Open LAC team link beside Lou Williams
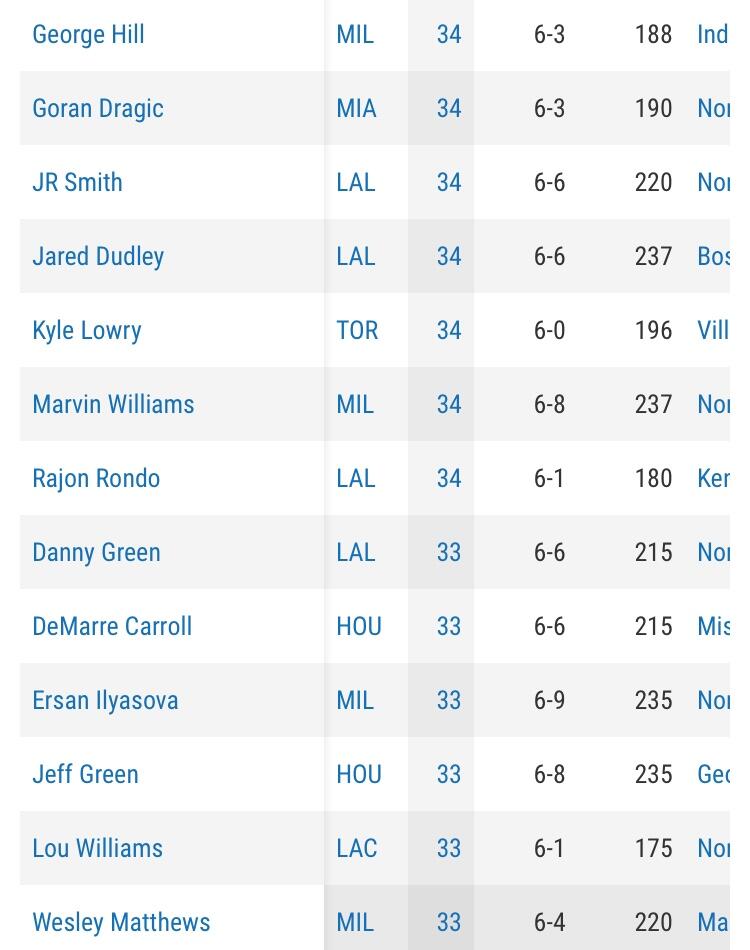This screenshot has height=950, width=750. [x=357, y=848]
